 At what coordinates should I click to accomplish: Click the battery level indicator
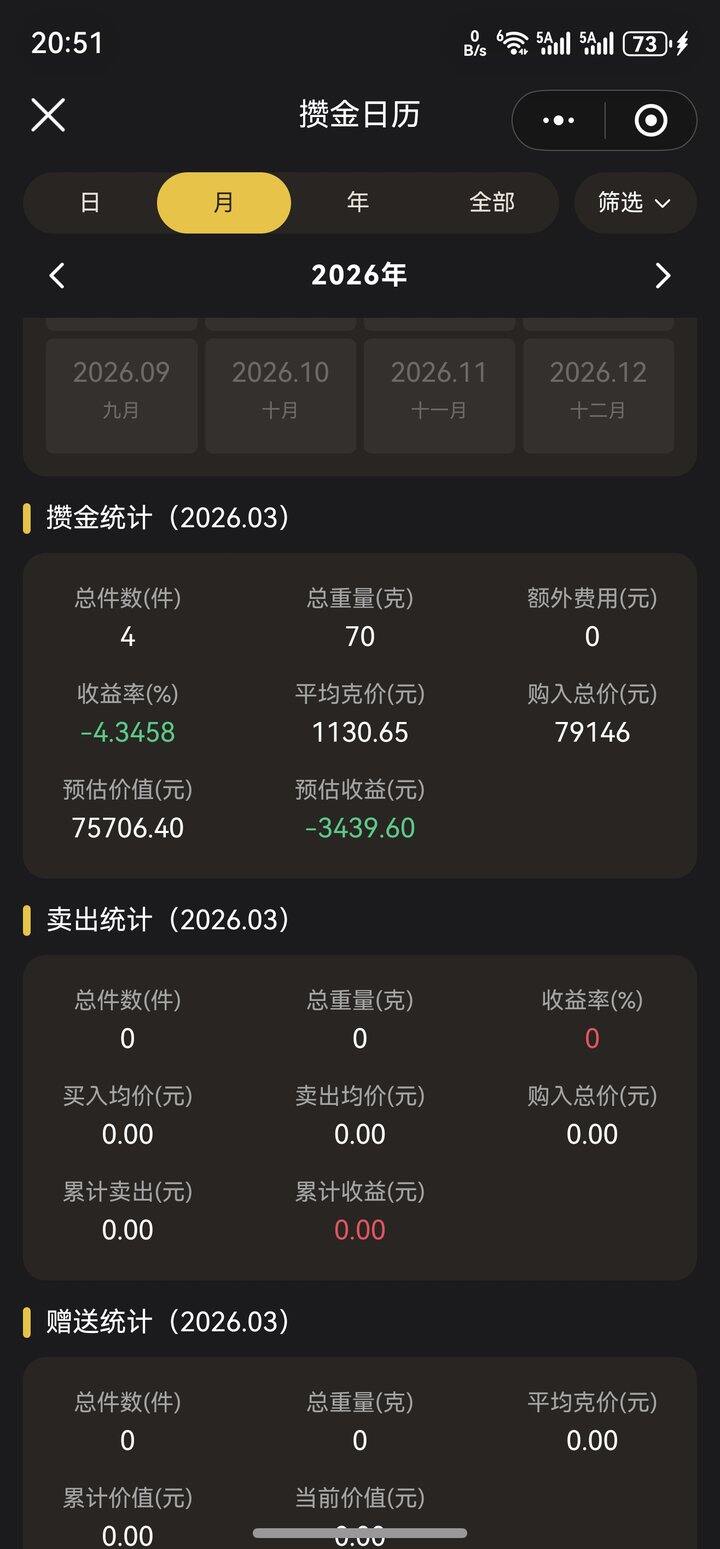[645, 43]
